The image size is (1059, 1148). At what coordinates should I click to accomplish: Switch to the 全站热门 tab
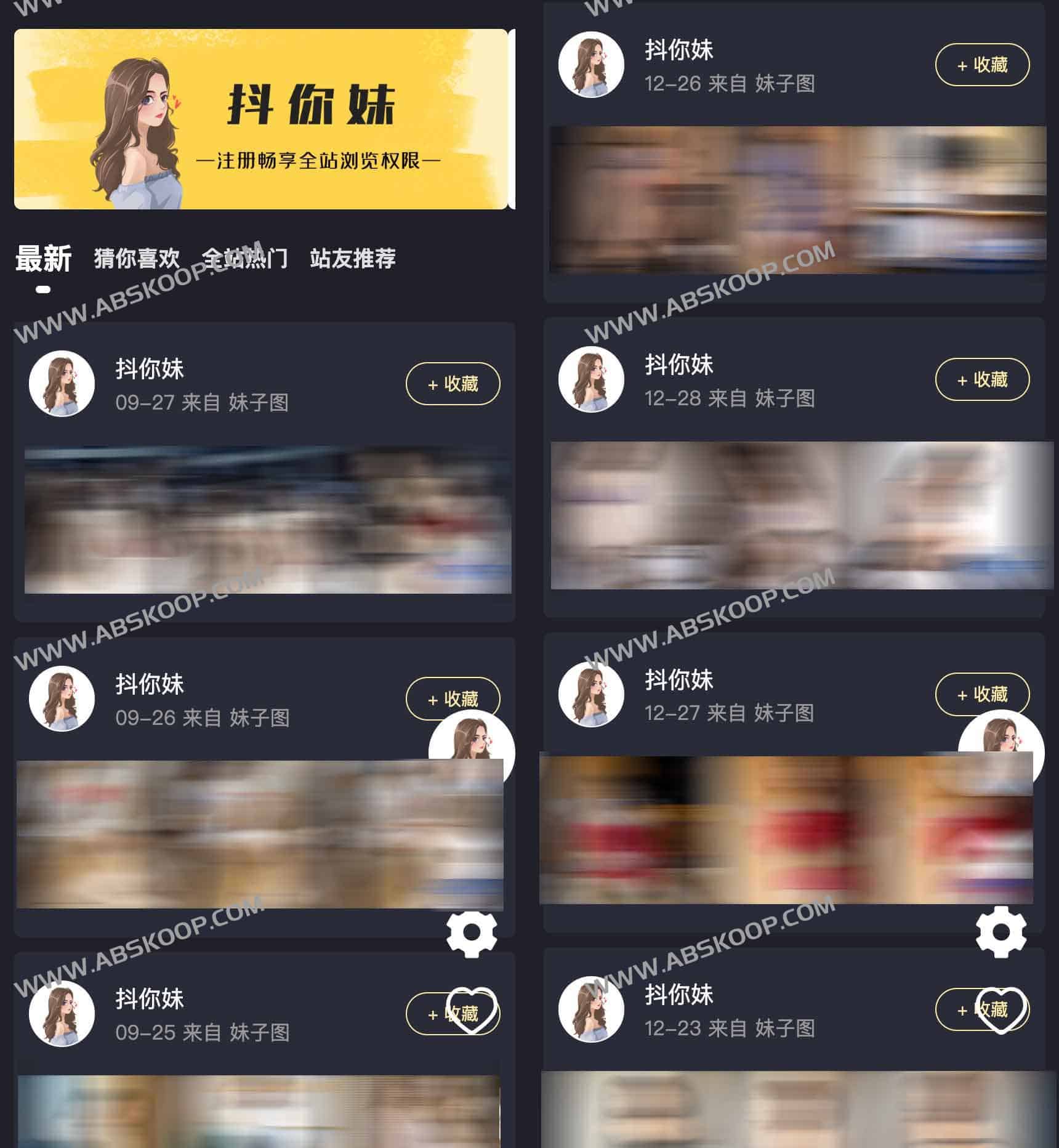coord(246,259)
